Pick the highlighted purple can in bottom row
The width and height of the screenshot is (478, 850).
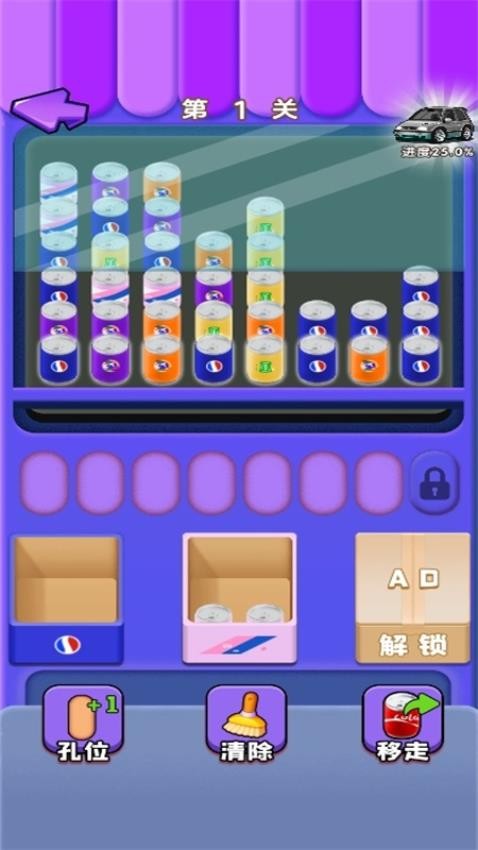tap(110, 359)
